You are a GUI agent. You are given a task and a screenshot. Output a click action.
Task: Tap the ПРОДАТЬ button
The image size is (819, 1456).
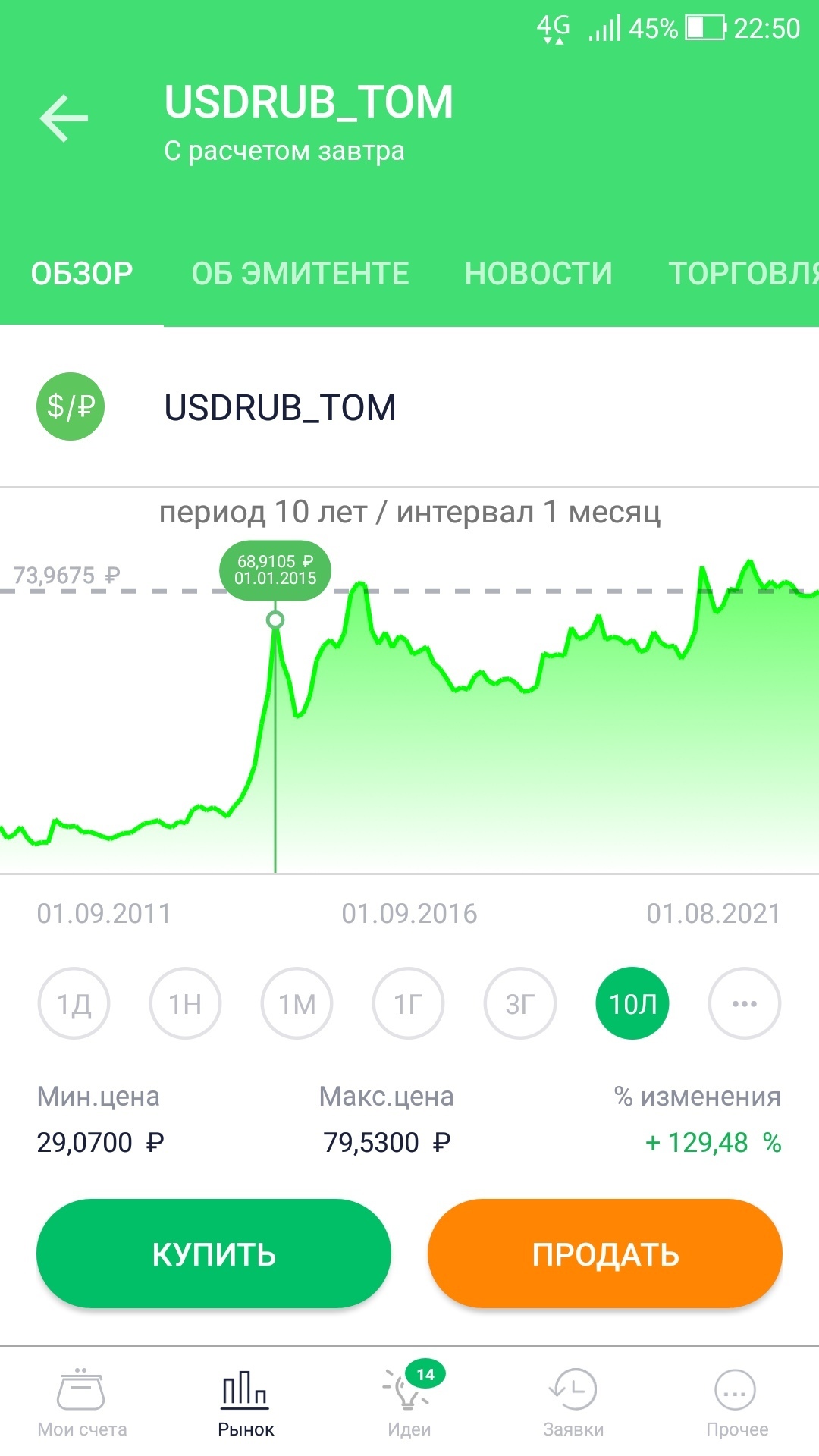click(x=605, y=1254)
